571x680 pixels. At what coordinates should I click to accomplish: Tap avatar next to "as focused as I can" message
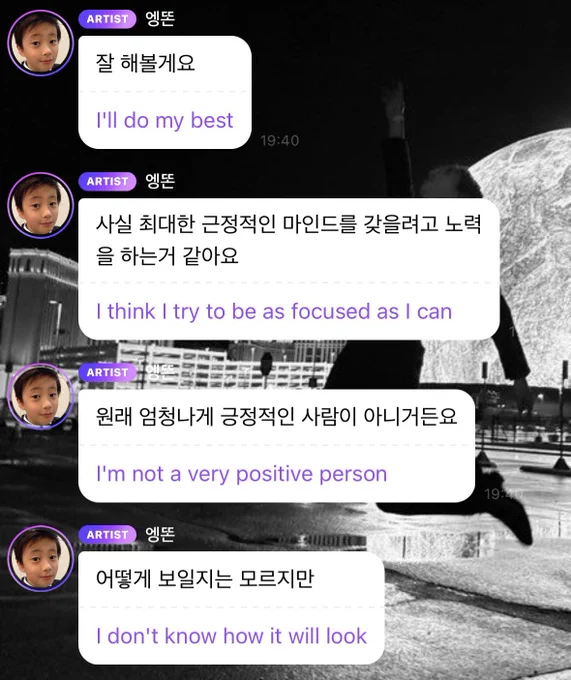[x=41, y=206]
